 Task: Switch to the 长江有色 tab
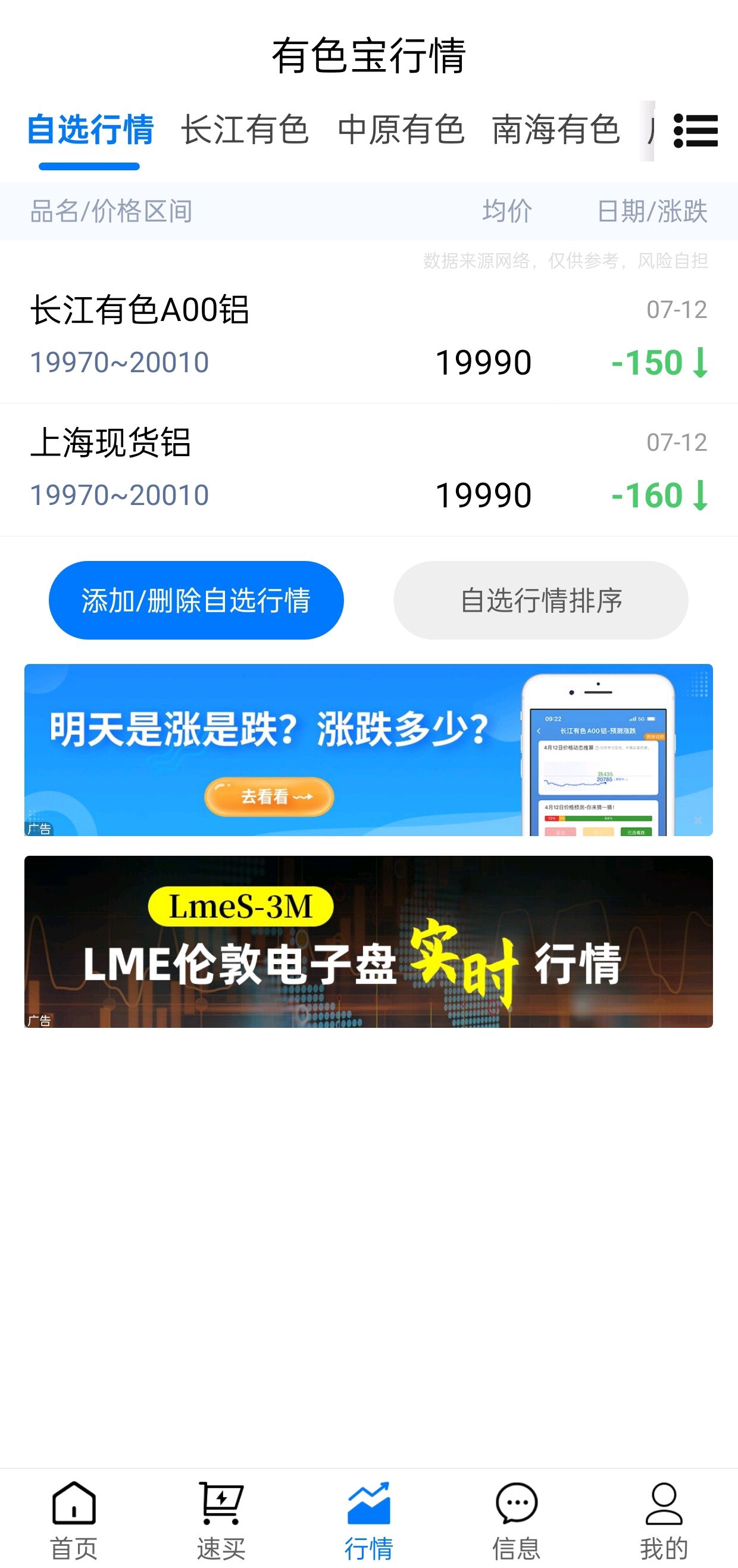pyautogui.click(x=245, y=130)
